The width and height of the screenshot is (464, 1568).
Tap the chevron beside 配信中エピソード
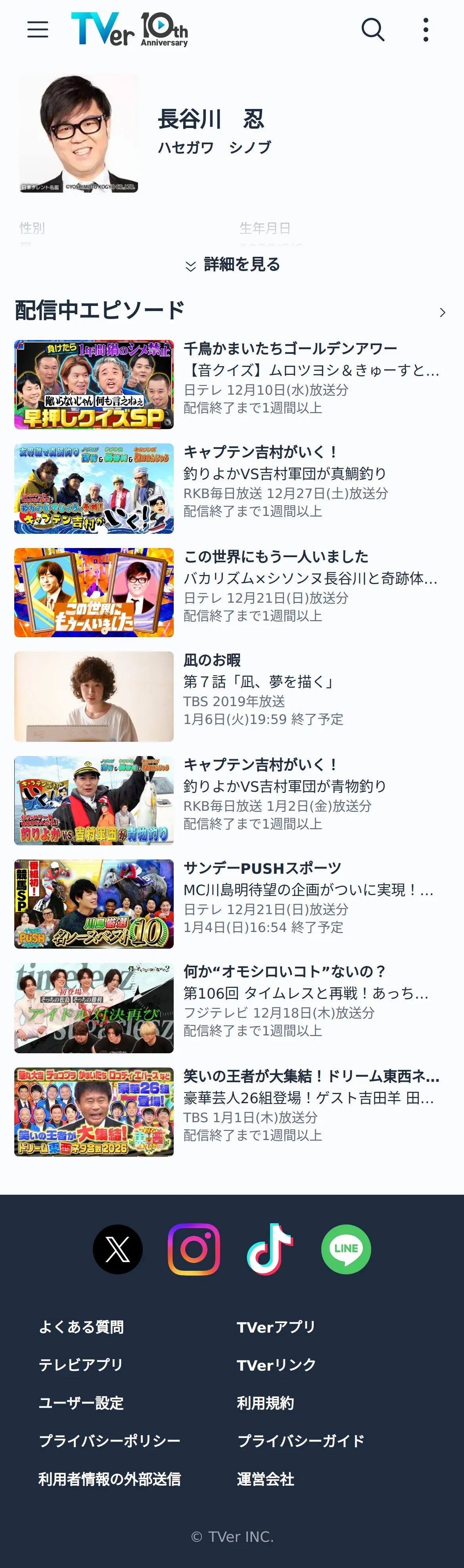[x=442, y=312]
